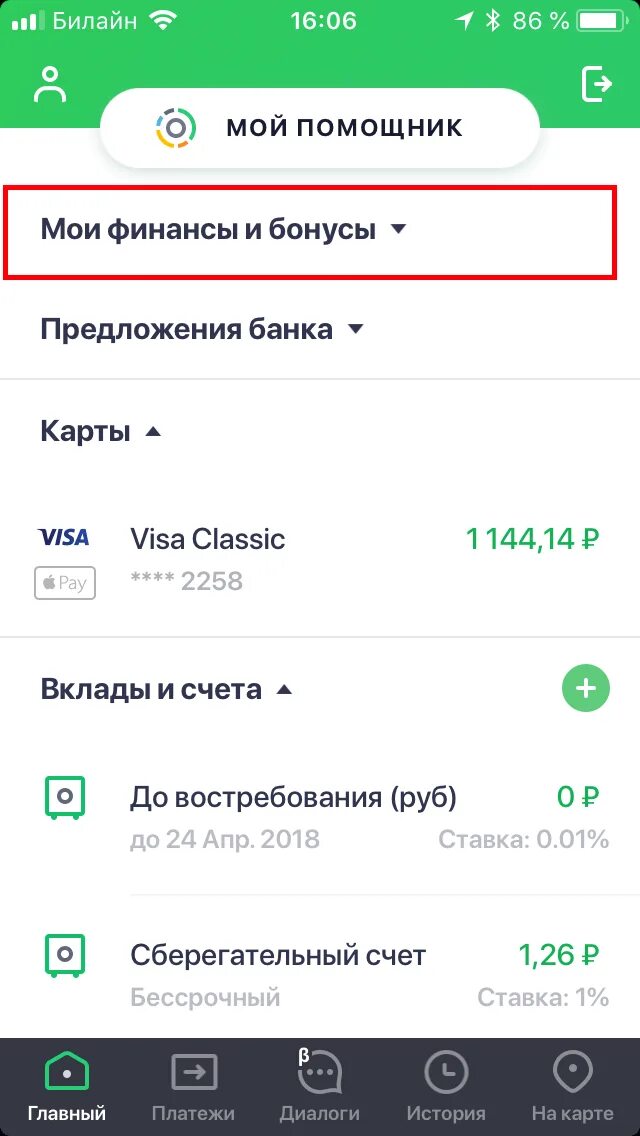Switch to the Платежи tab
The width and height of the screenshot is (640, 1136).
point(193,1087)
